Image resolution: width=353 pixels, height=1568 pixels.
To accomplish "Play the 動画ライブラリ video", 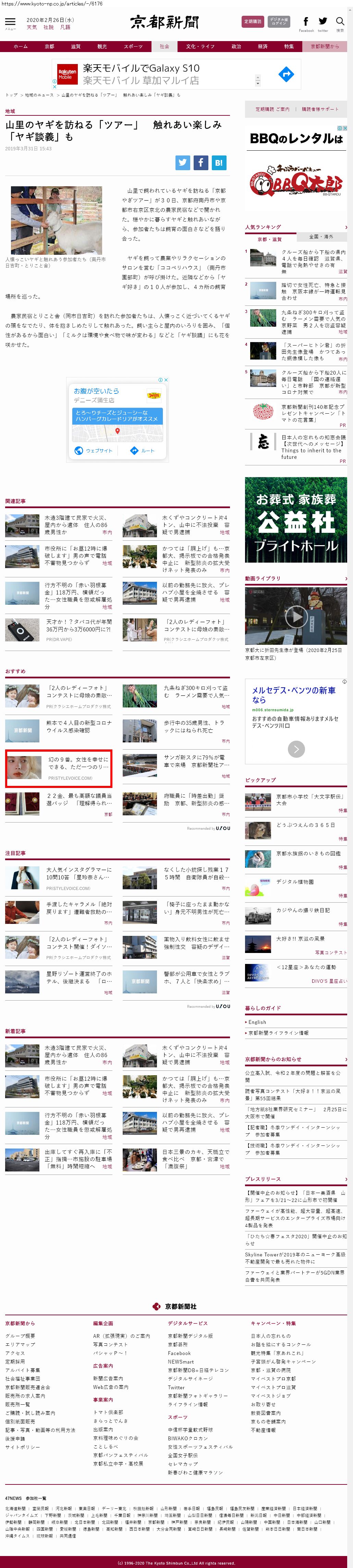I will tap(296, 616).
